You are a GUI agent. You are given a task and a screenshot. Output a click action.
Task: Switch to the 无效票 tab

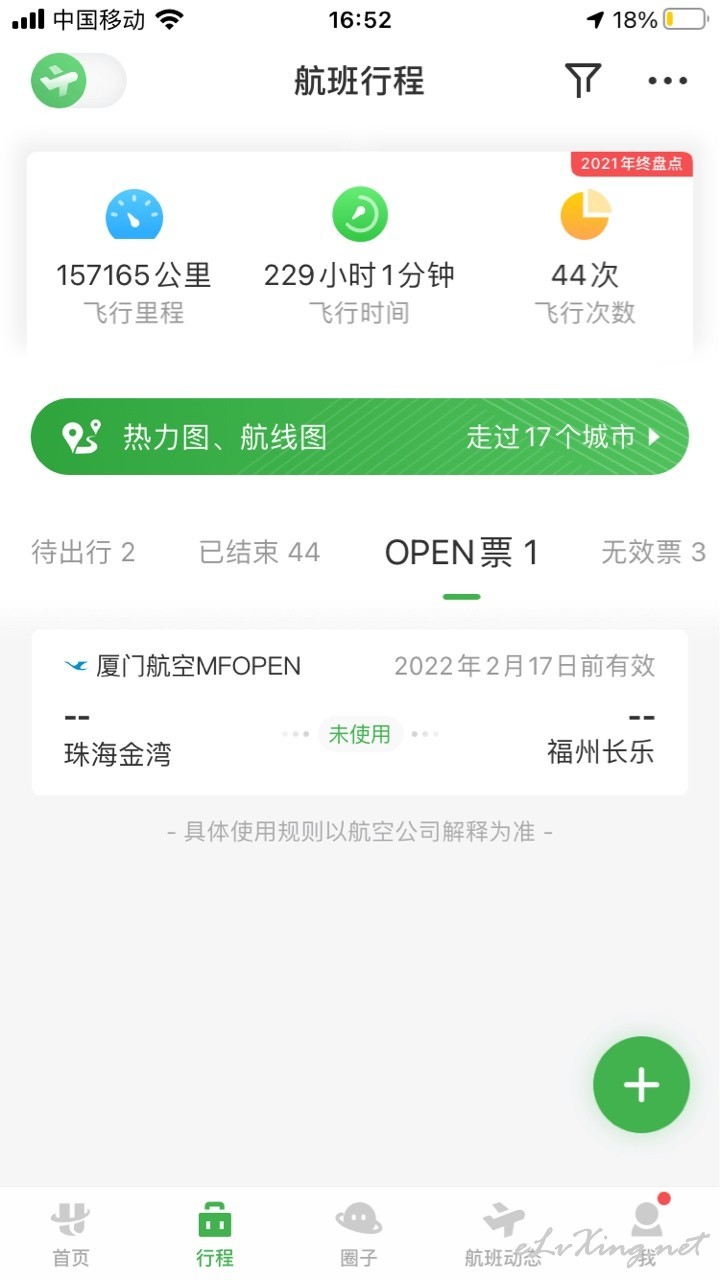pos(653,552)
